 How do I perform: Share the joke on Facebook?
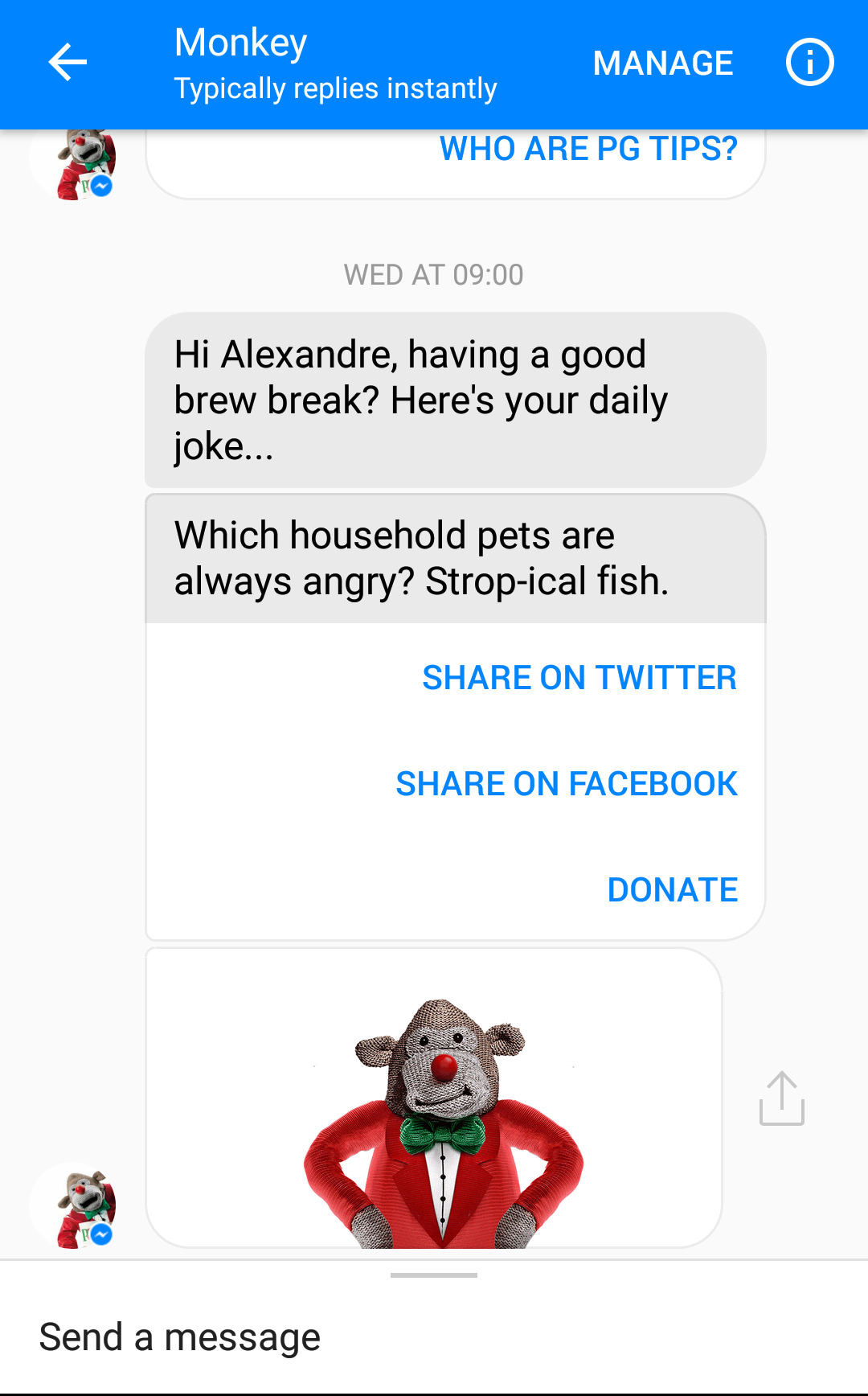pos(566,784)
